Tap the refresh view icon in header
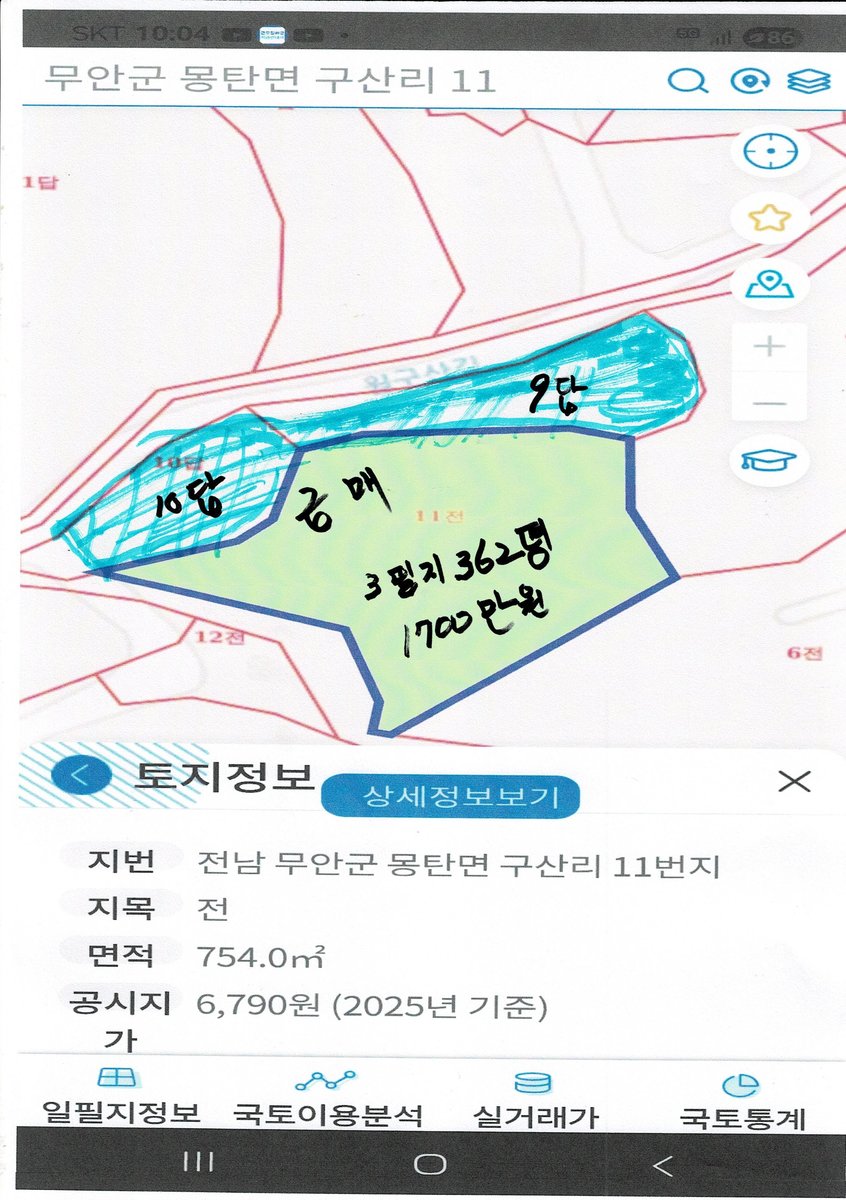 [748, 81]
